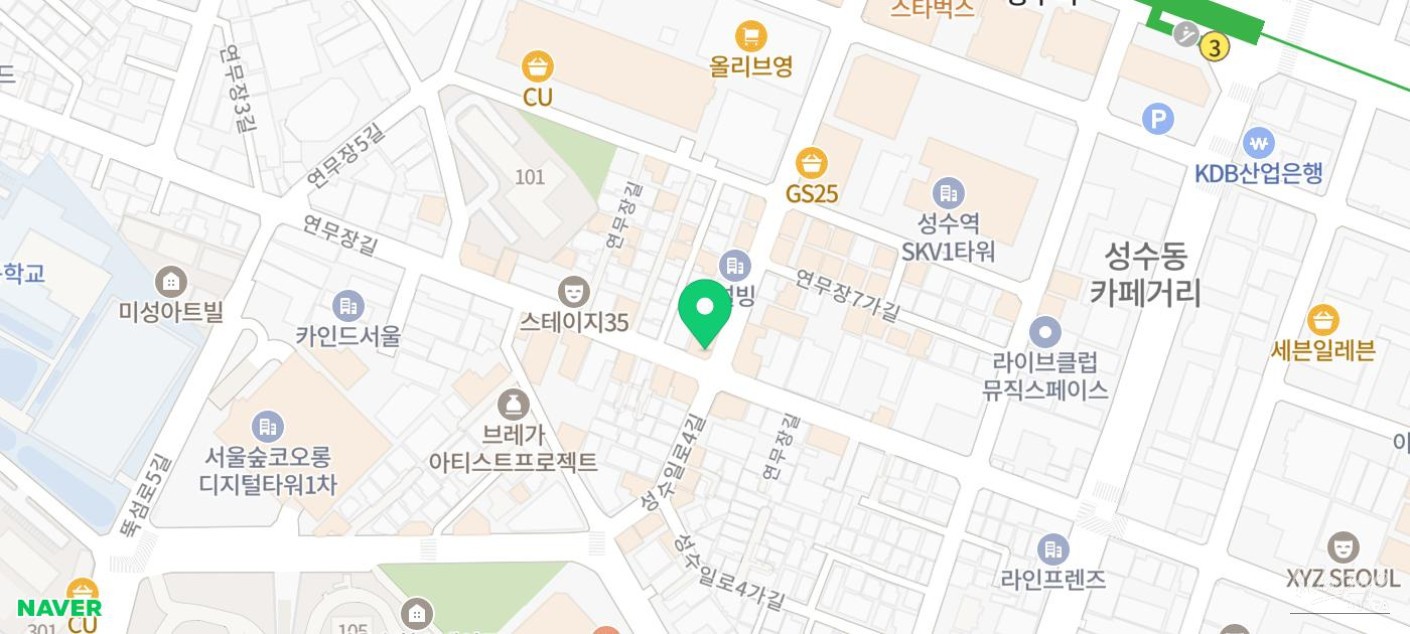Open the 브레가 아티스트프로젝트 marker
The width and height of the screenshot is (1410, 634).
[513, 405]
